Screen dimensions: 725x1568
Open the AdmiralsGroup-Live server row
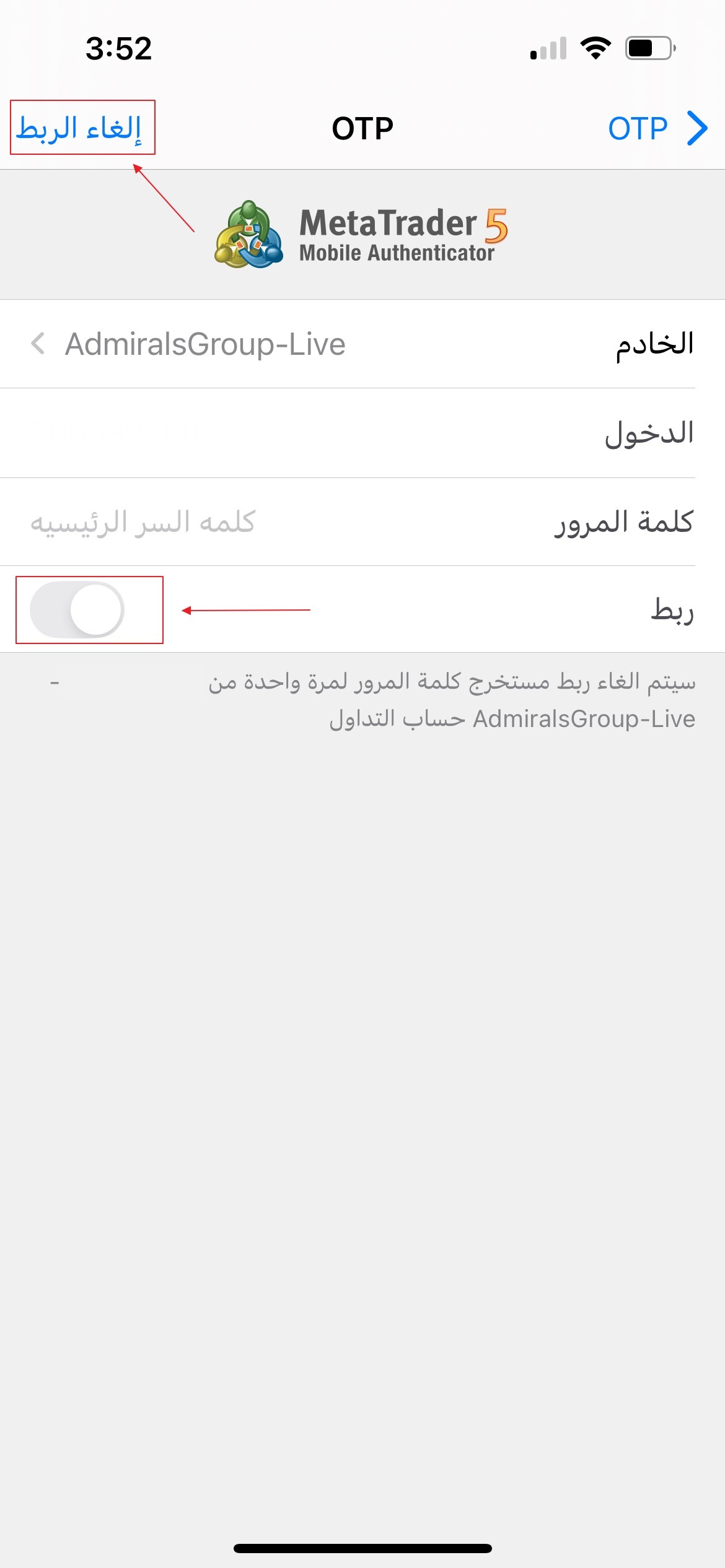(x=362, y=344)
